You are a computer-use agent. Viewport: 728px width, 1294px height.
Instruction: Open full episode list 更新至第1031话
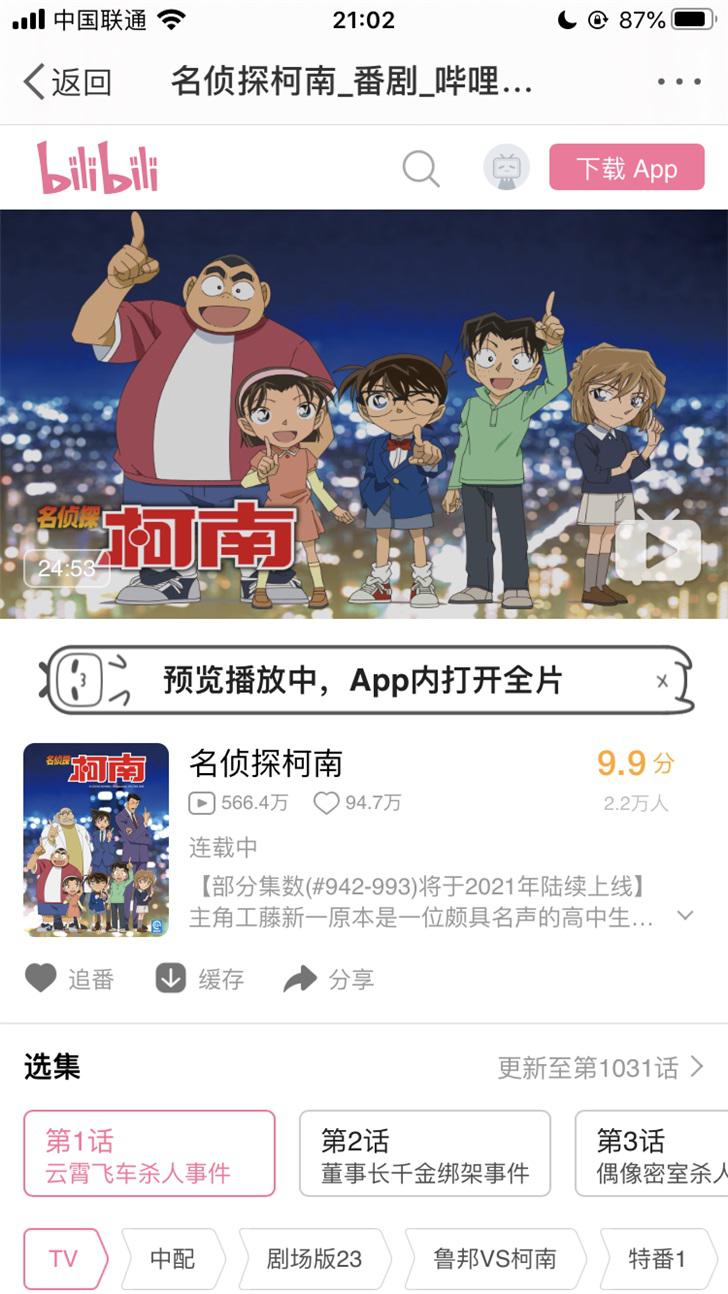click(600, 1068)
